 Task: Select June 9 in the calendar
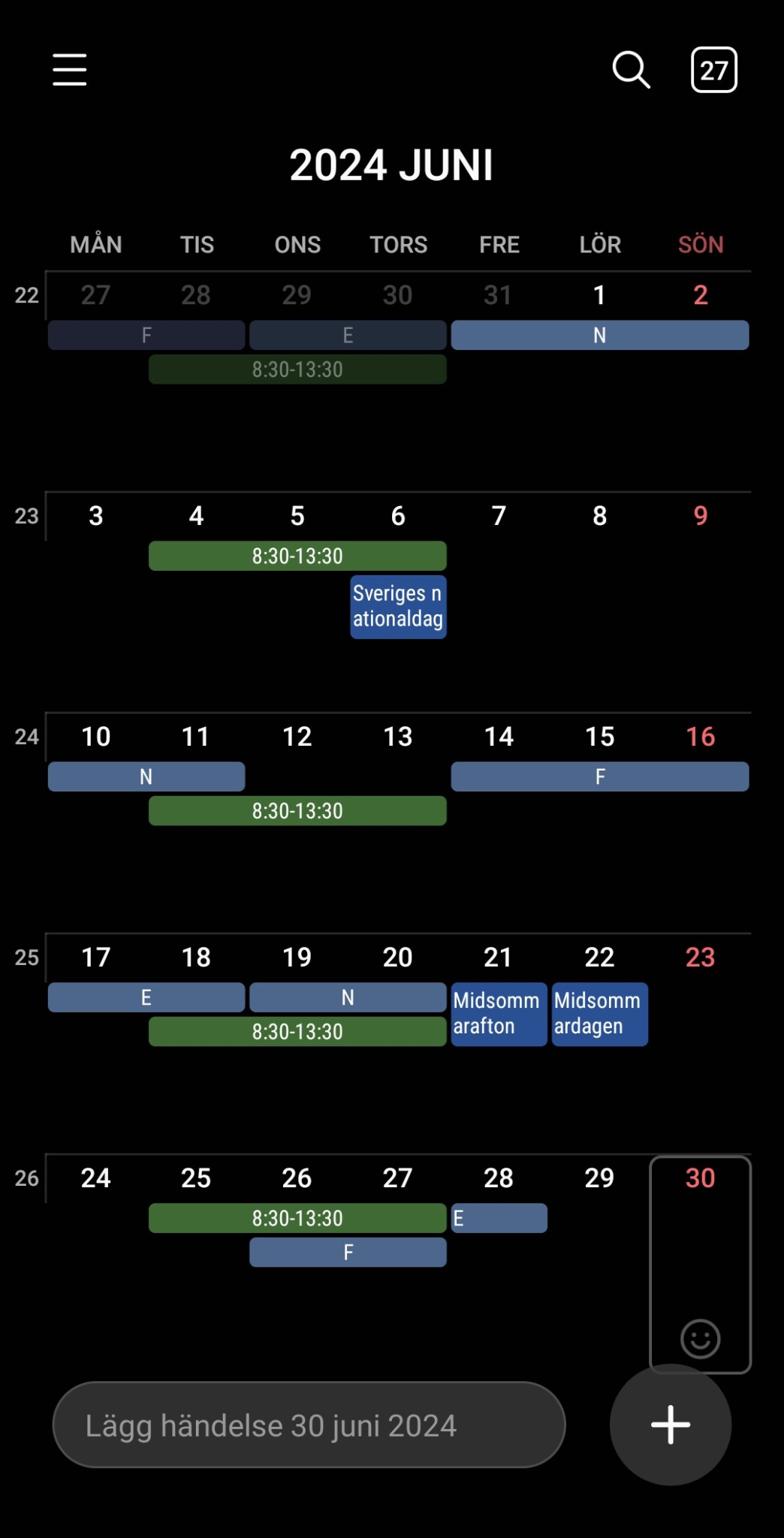700,516
